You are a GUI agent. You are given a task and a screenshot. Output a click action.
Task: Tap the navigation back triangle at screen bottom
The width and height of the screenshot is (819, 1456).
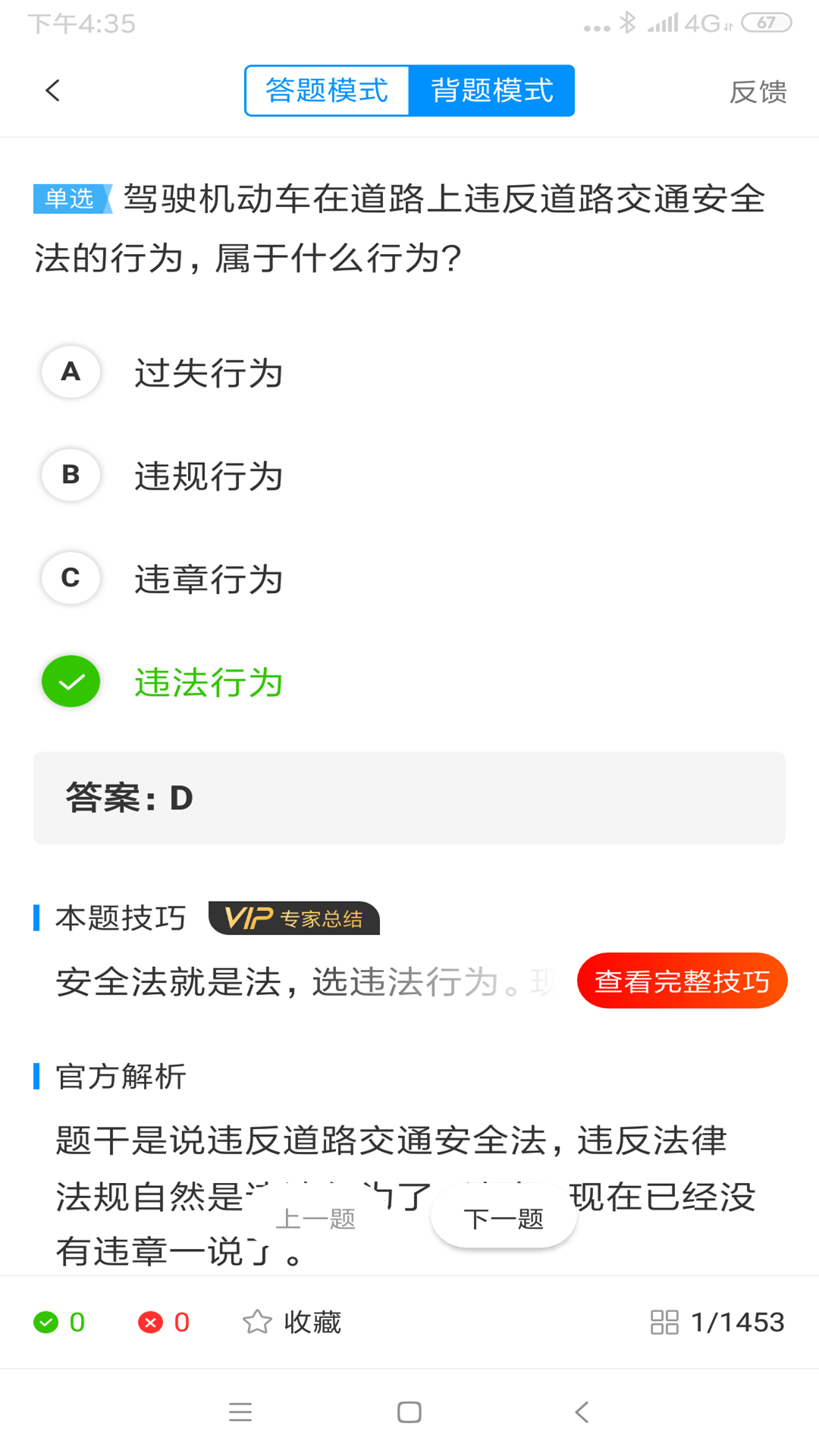(581, 1412)
